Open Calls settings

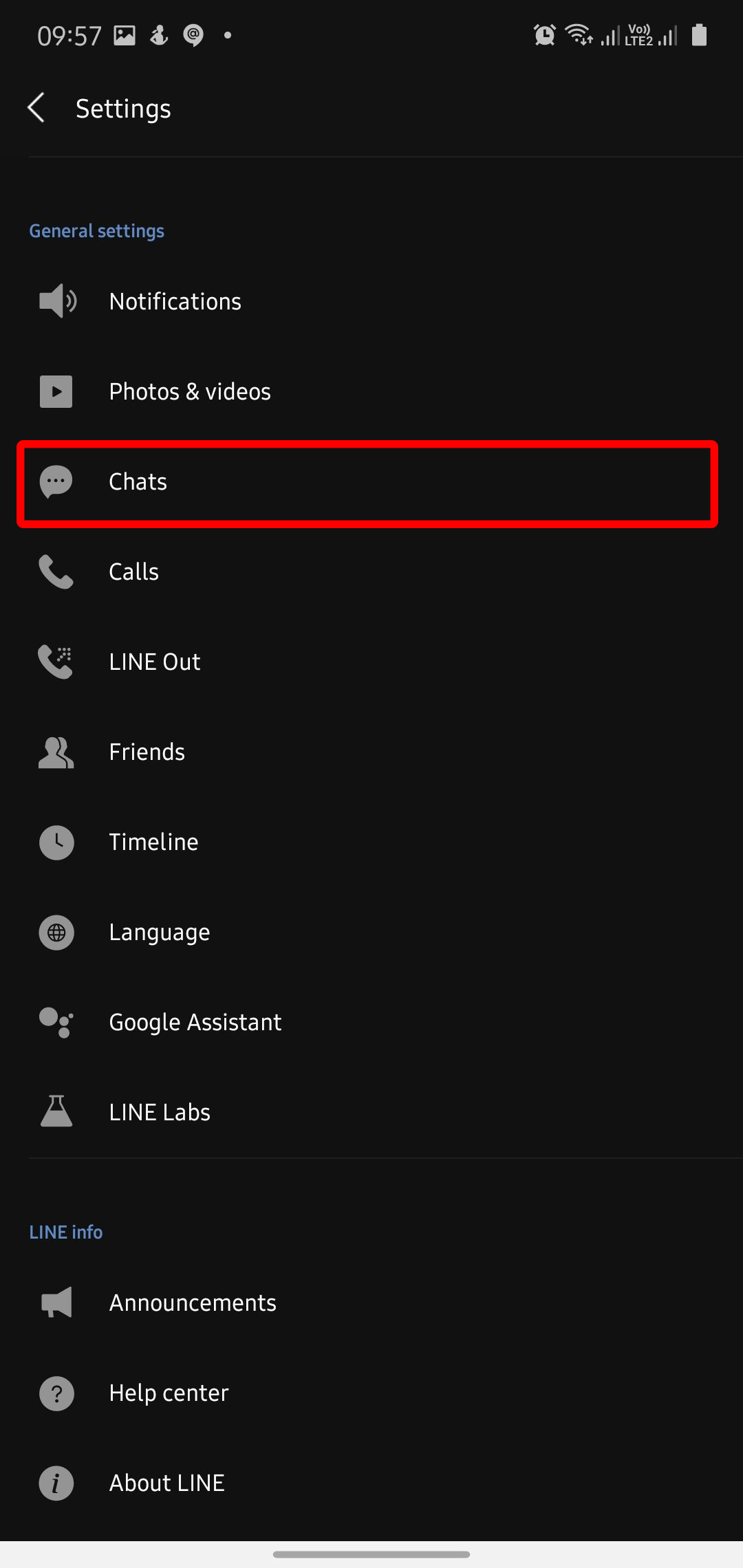371,571
